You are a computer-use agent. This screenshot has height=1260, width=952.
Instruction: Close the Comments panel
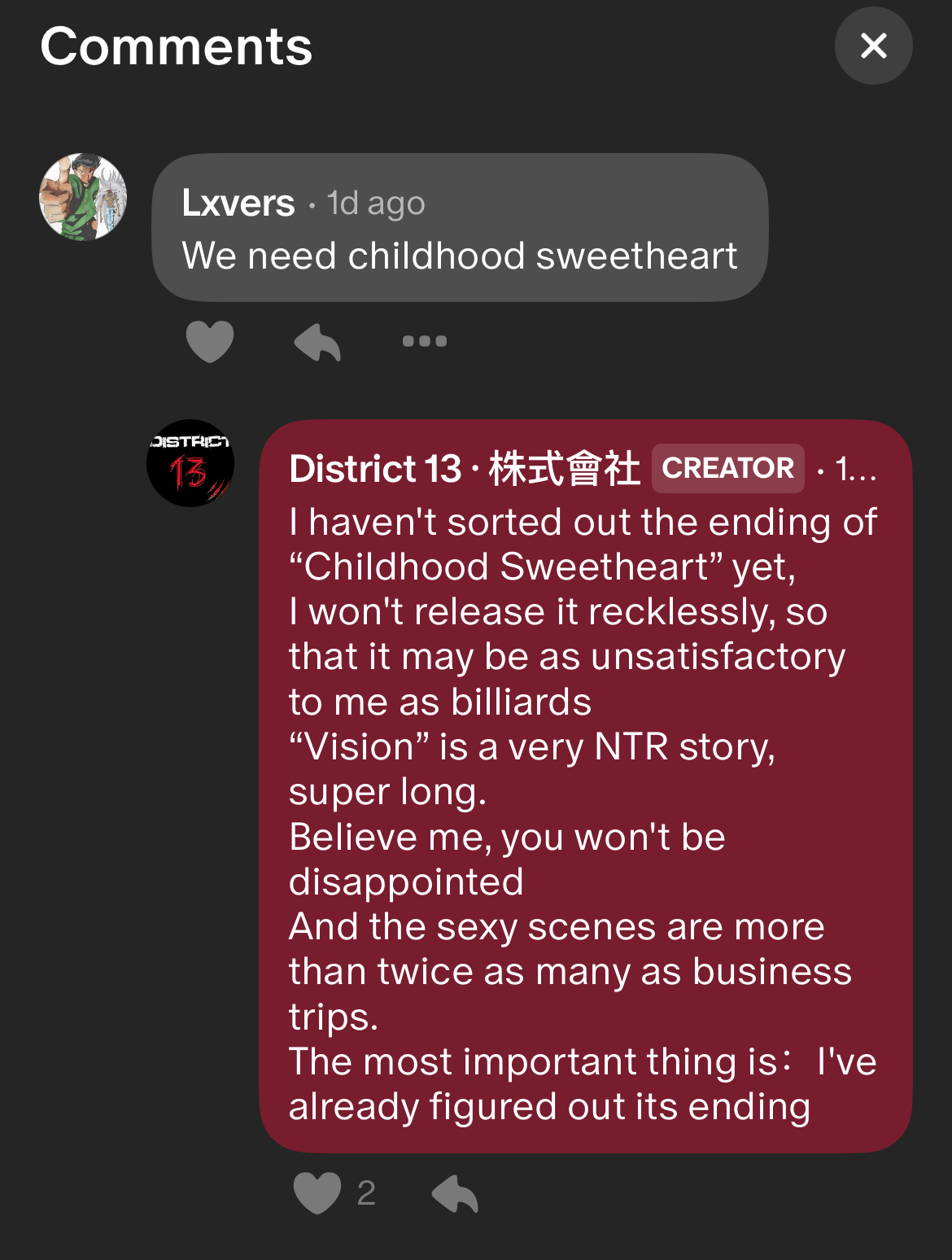tap(873, 46)
